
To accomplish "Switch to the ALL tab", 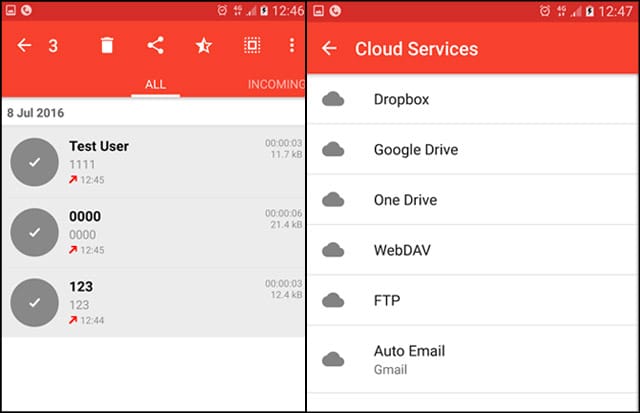I will [x=155, y=85].
